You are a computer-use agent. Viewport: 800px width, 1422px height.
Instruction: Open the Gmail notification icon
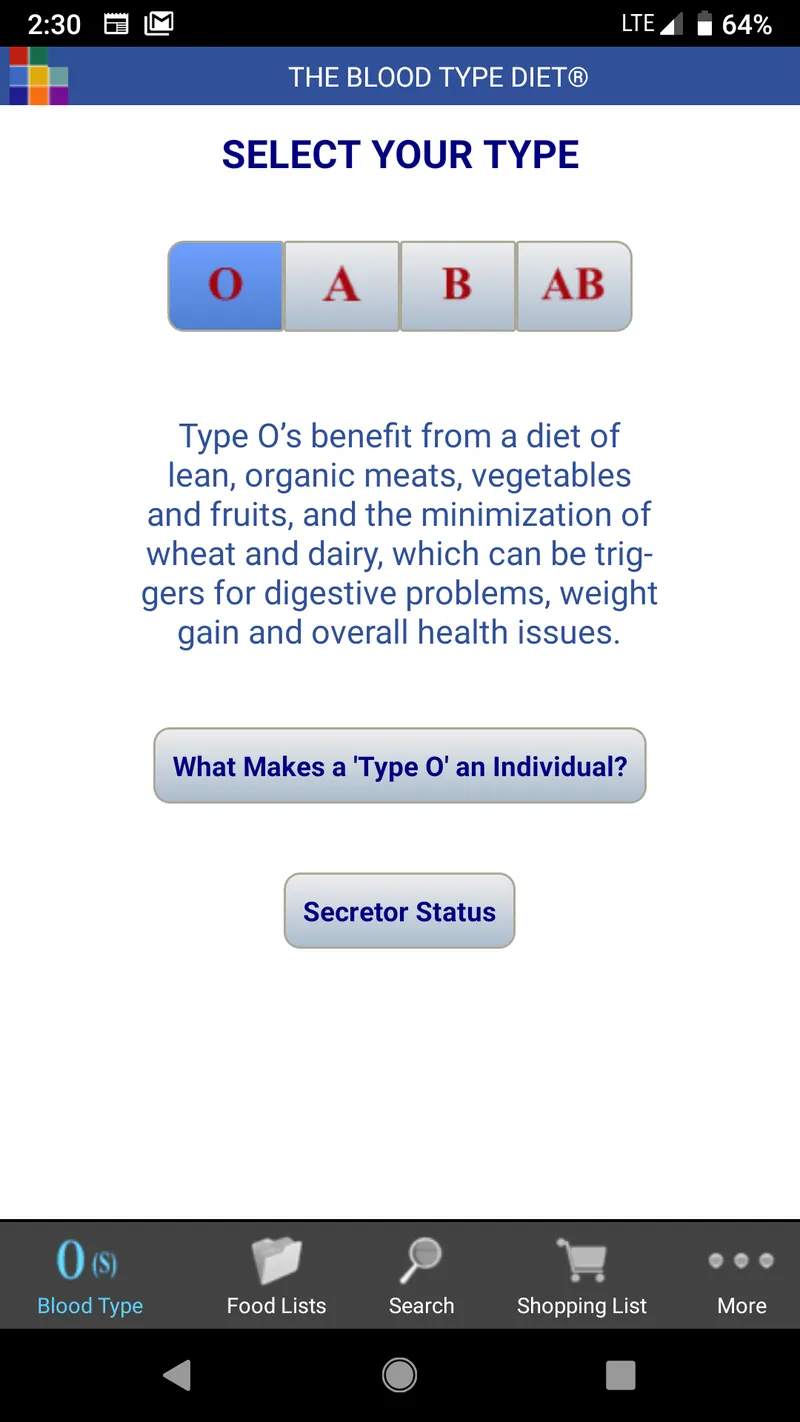[x=157, y=22]
